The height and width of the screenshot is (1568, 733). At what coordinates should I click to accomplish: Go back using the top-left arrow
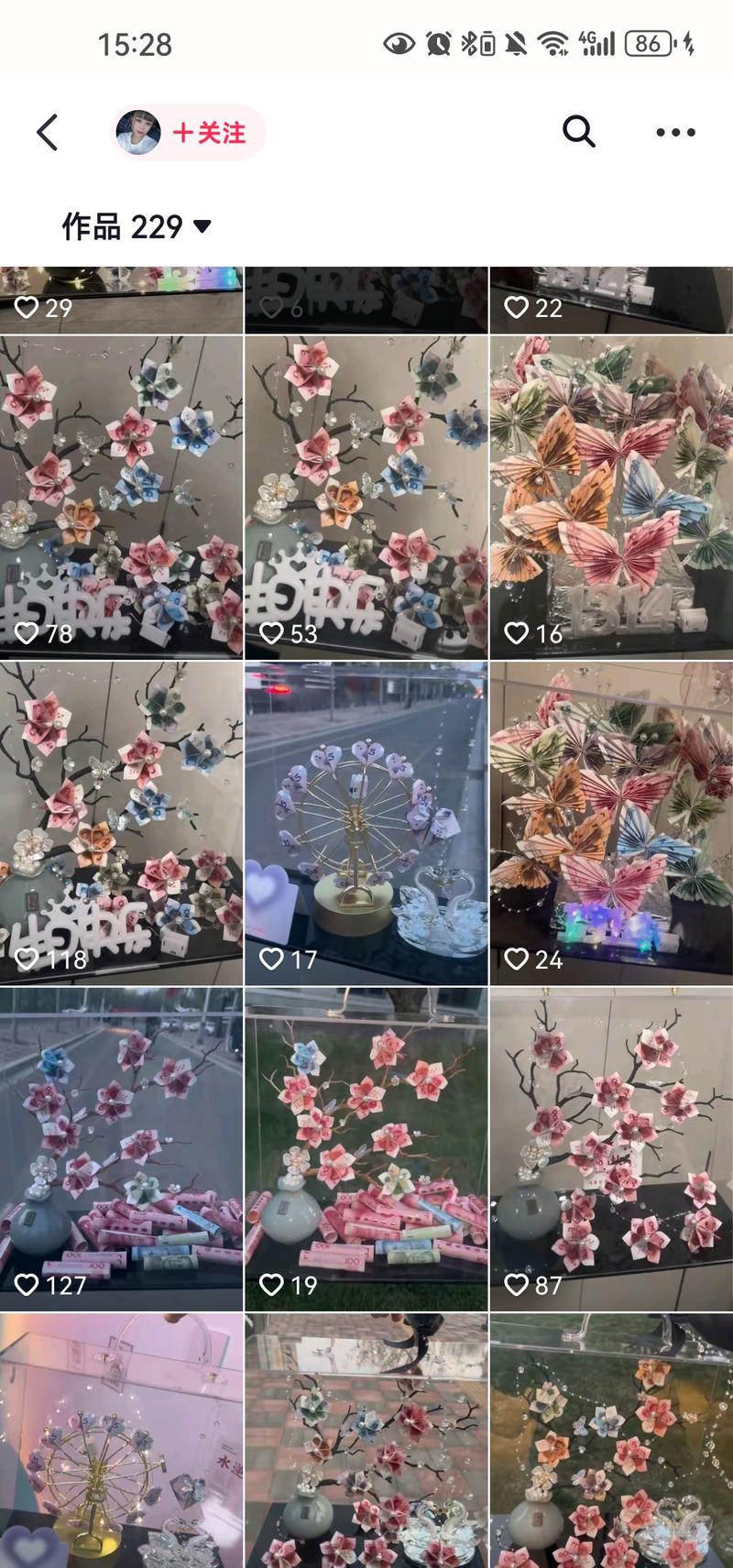pyautogui.click(x=48, y=133)
